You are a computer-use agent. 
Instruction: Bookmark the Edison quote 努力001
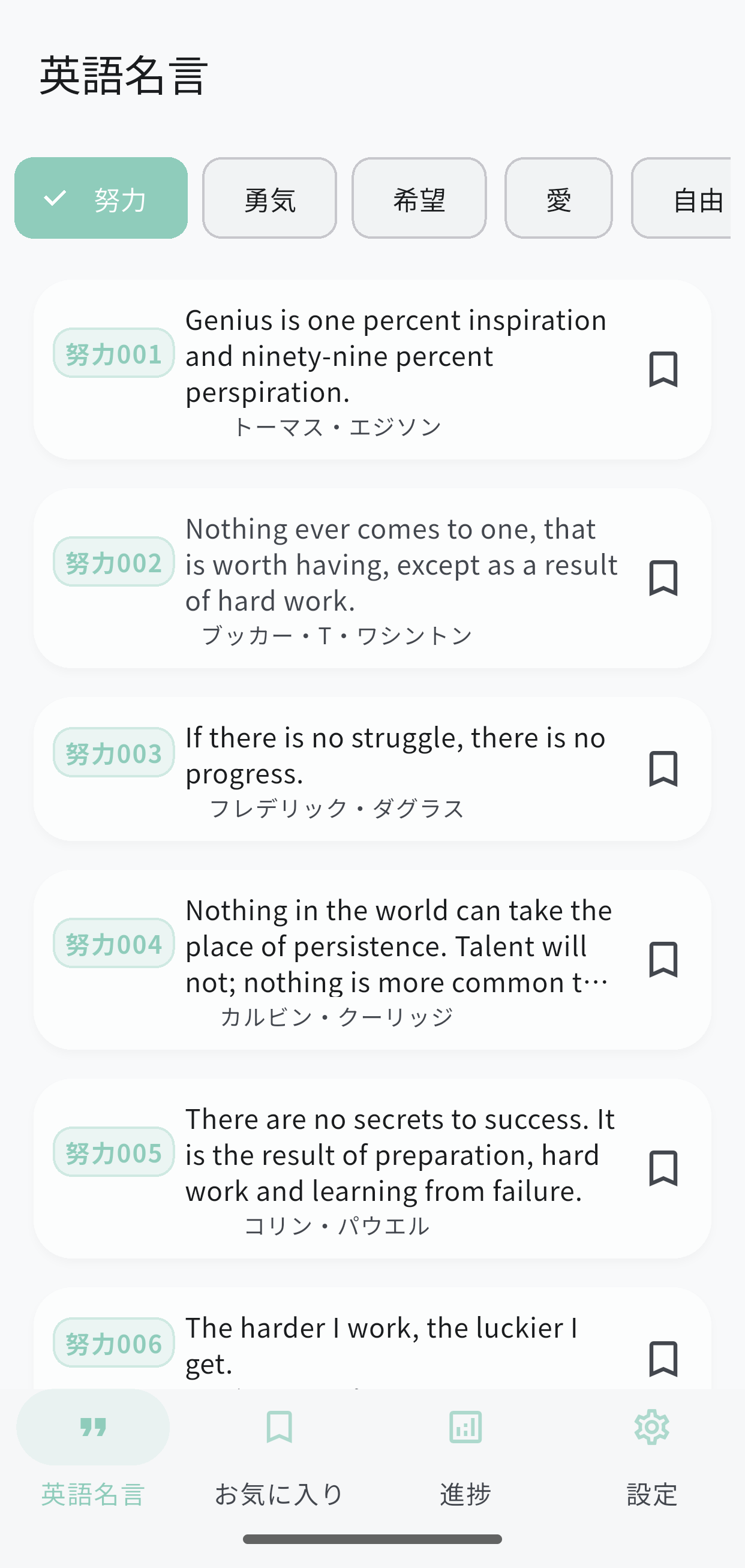(x=663, y=370)
